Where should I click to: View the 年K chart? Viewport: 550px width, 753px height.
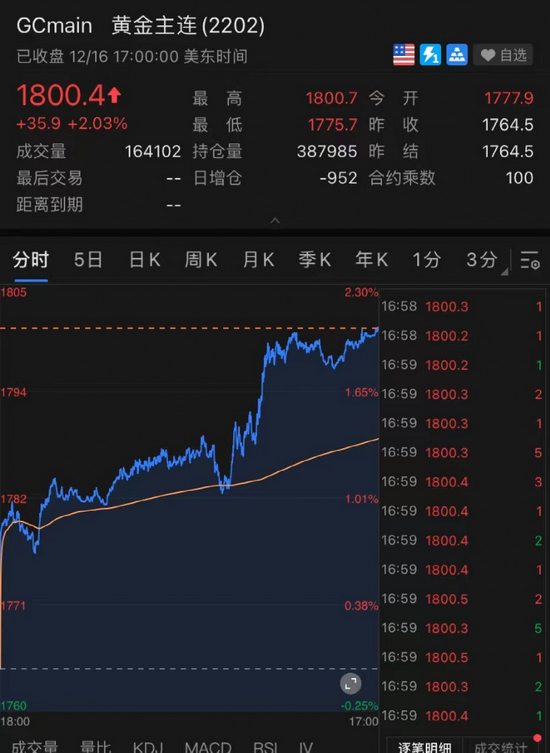[x=371, y=260]
